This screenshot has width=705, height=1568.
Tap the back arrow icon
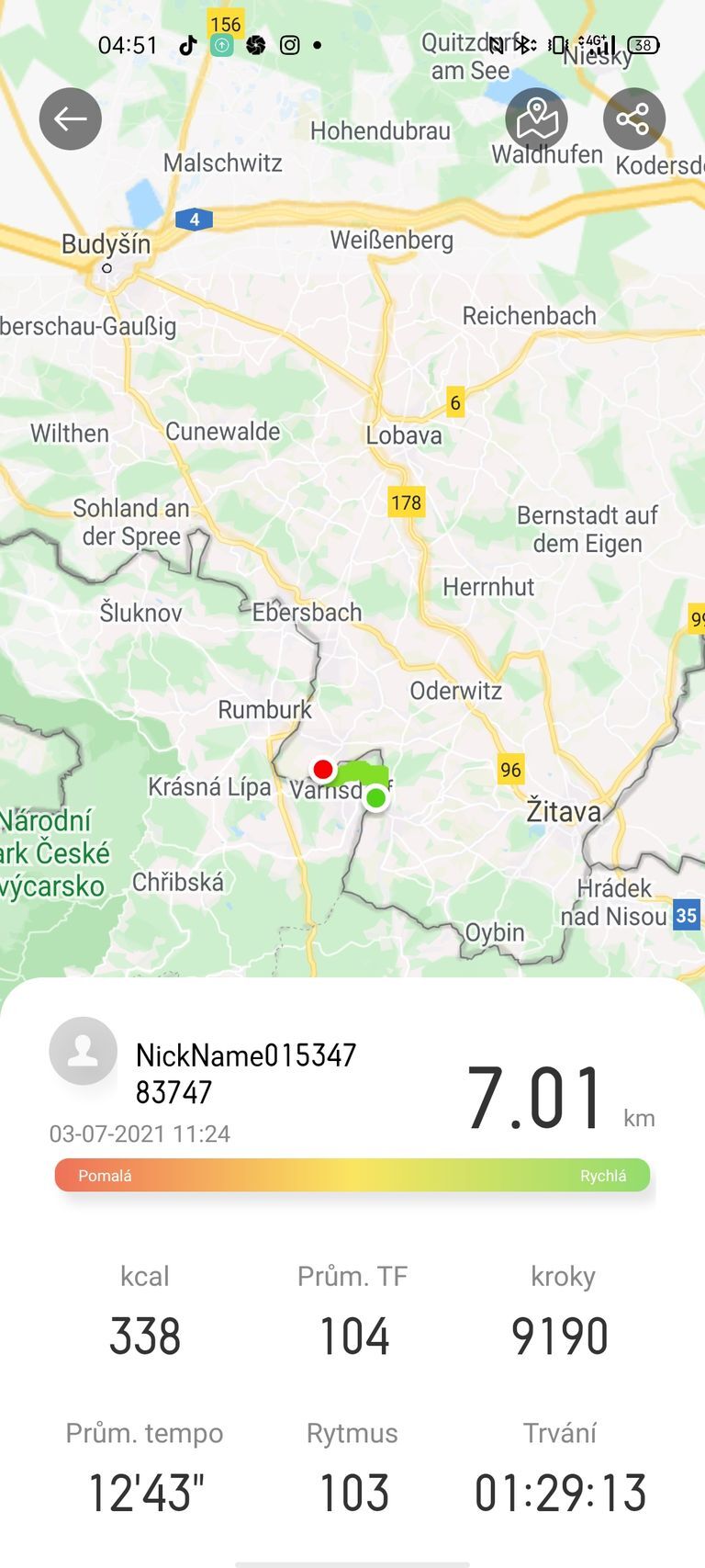pos(70,118)
